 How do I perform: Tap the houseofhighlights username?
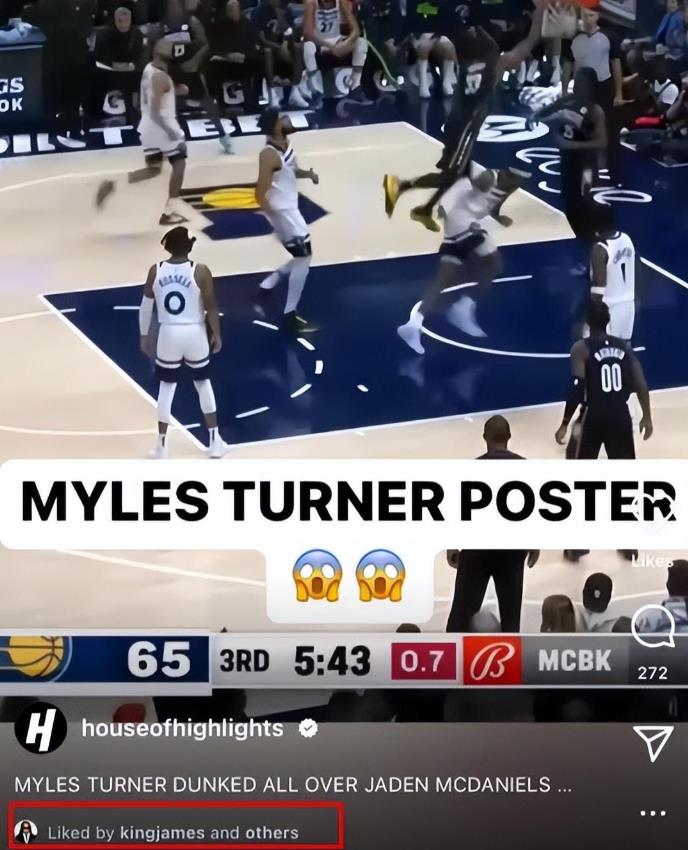pyautogui.click(x=182, y=728)
